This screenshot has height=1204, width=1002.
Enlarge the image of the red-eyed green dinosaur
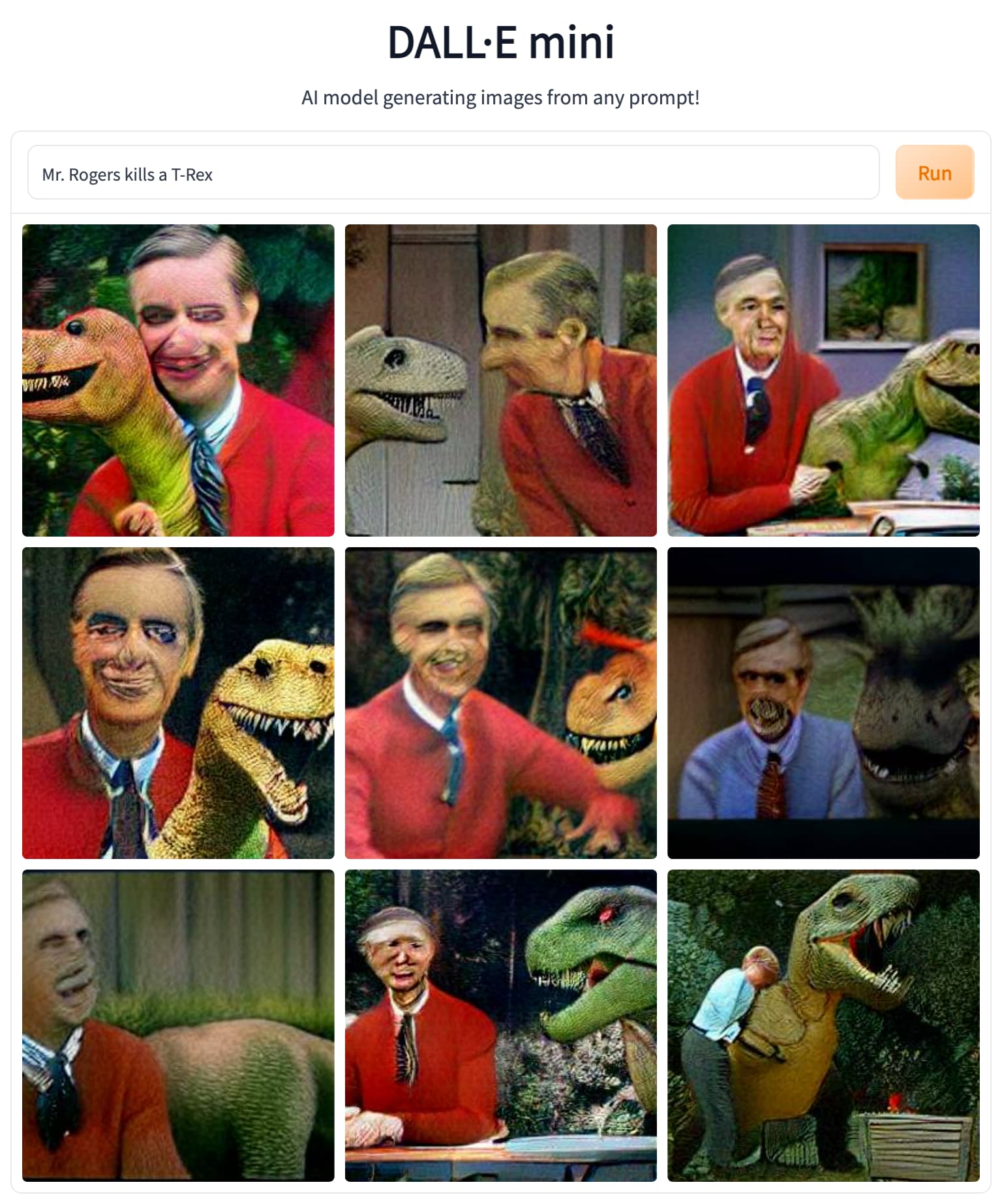(500, 1025)
